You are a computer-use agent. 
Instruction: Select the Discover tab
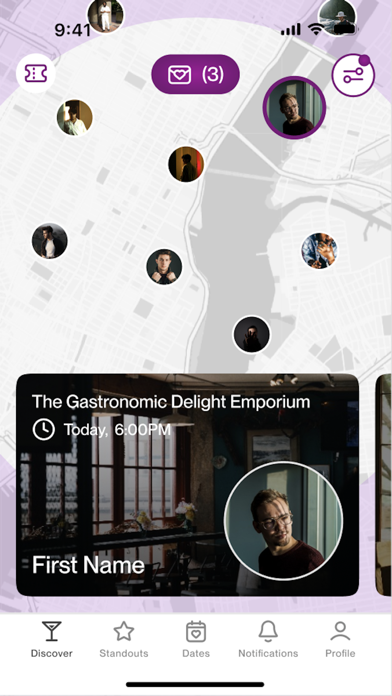pos(51,639)
